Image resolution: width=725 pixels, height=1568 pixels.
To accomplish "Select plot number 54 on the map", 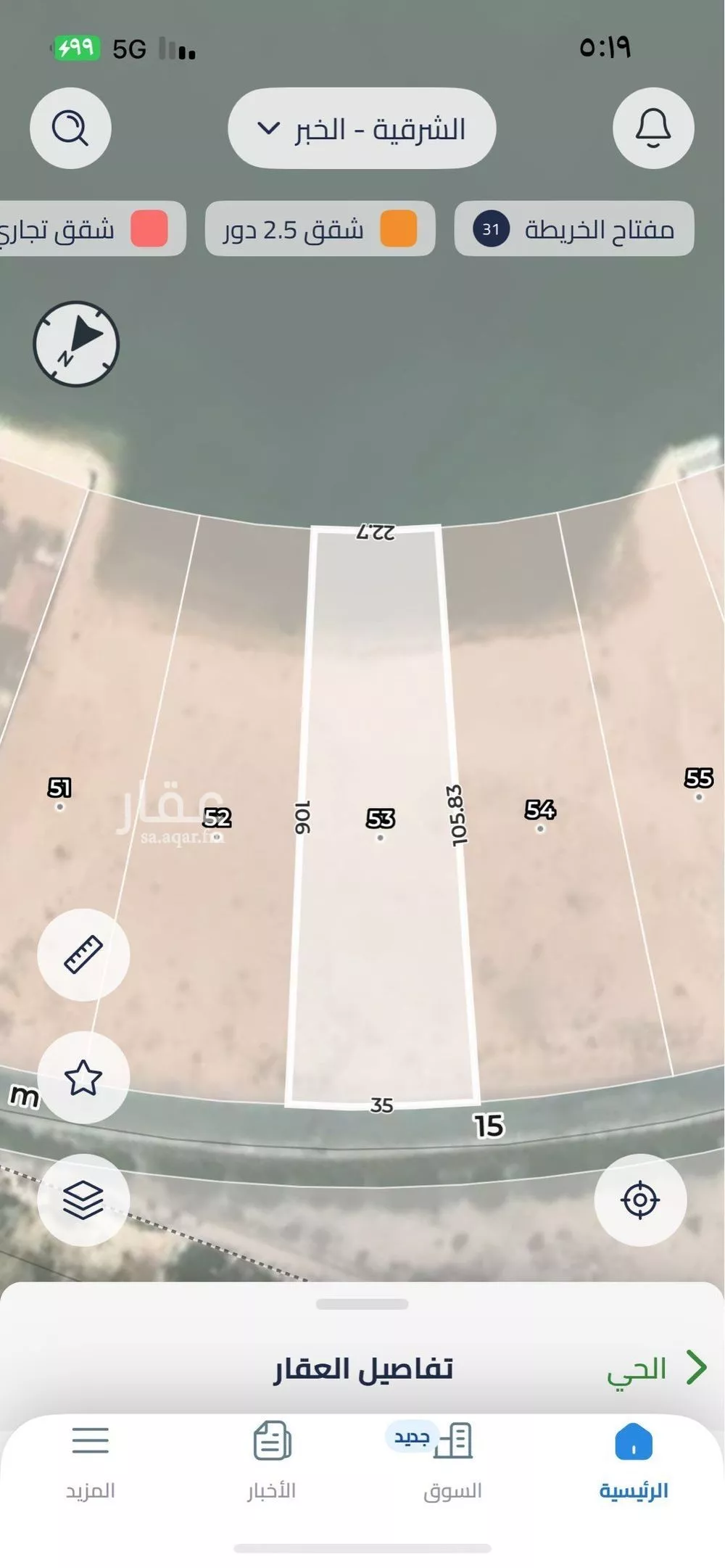I will point(540,811).
